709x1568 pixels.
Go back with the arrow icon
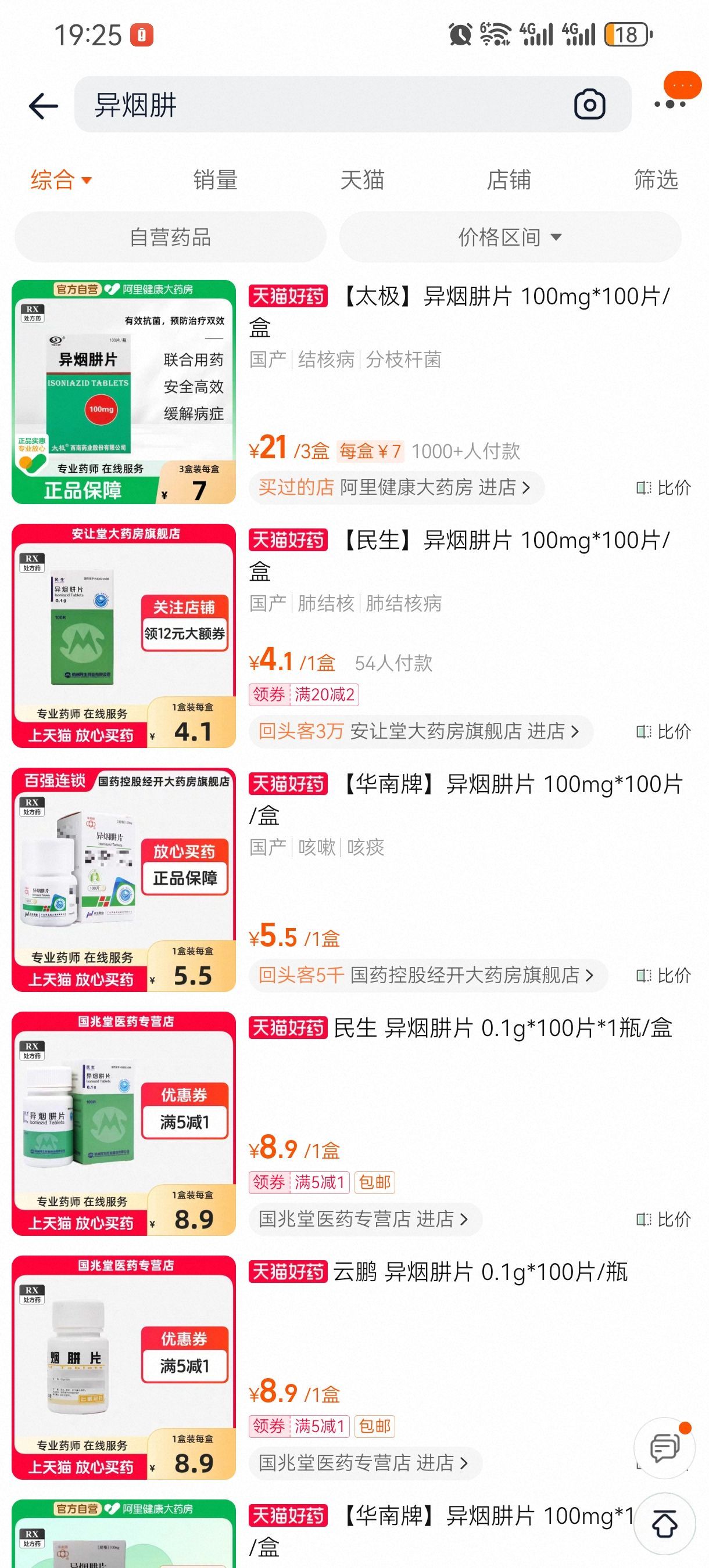point(43,106)
